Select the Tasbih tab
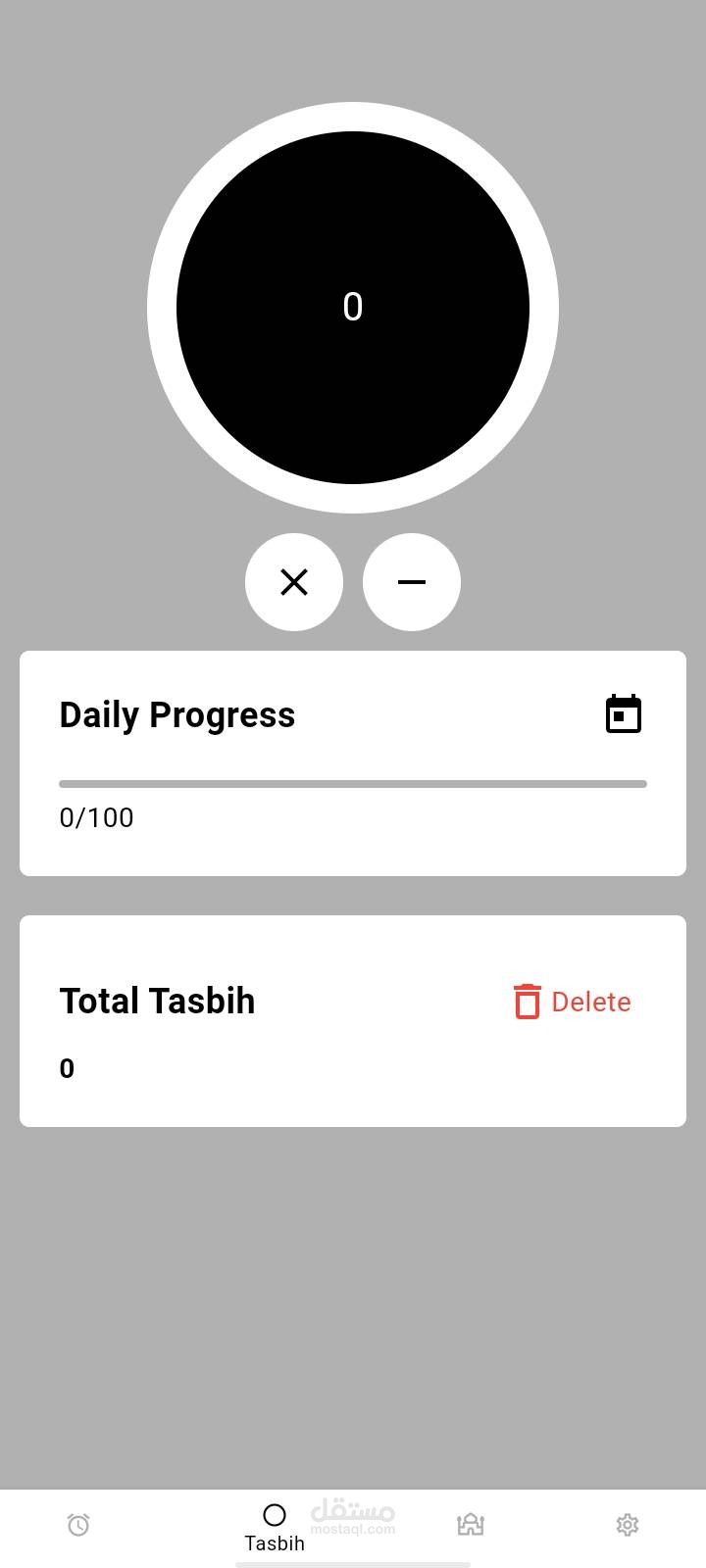Viewport: 706px width, 1568px height. point(275,1528)
